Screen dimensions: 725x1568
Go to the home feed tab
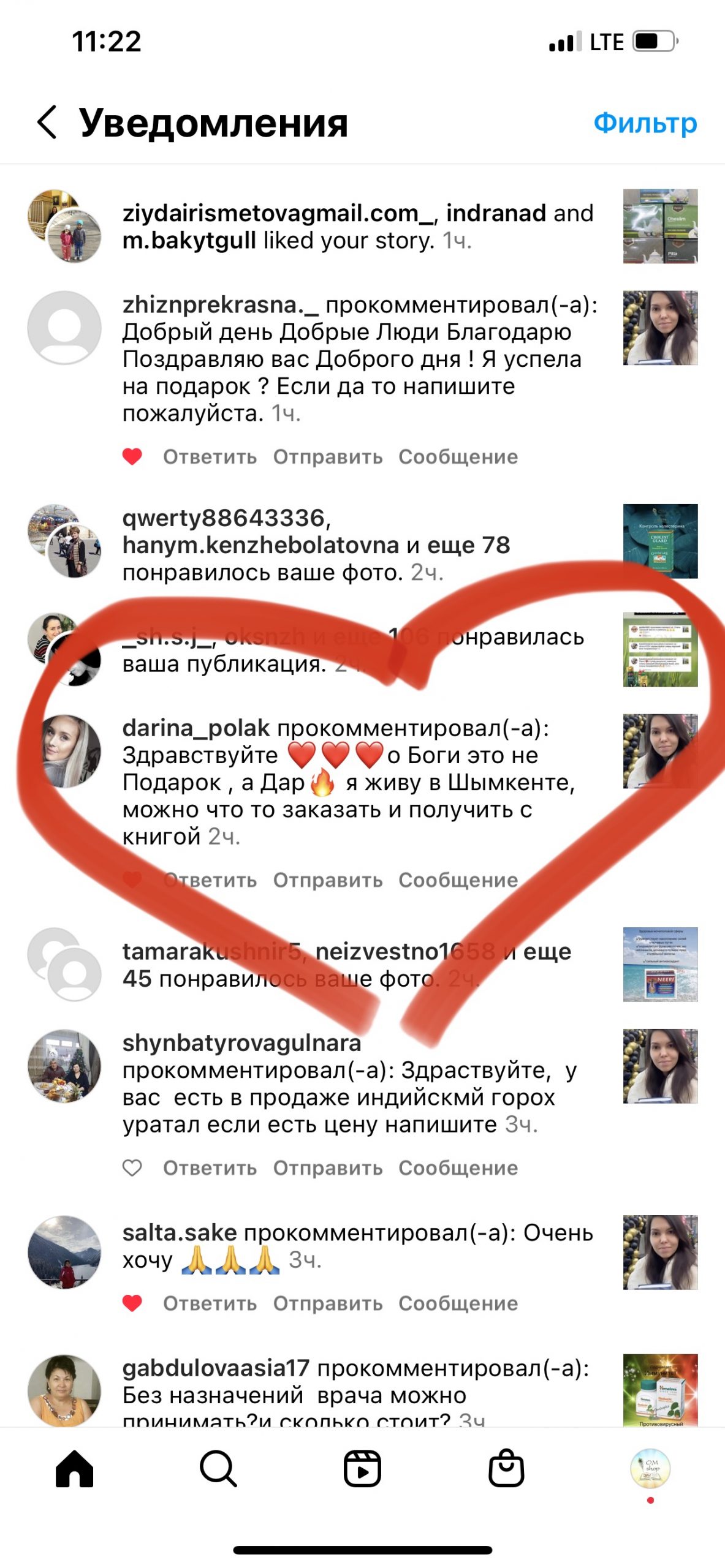(x=74, y=1469)
